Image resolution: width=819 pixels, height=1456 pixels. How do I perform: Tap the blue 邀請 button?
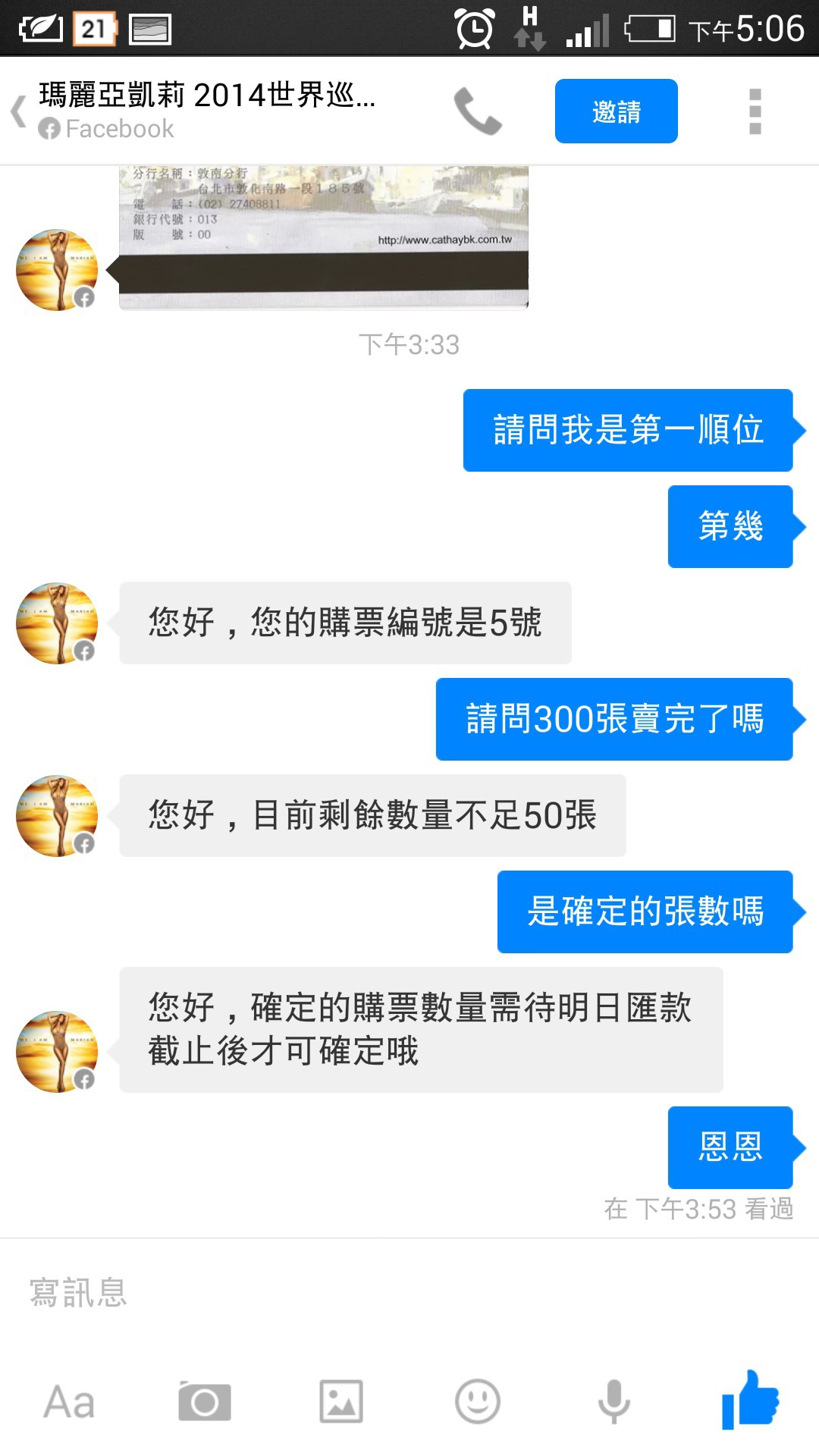[x=616, y=111]
